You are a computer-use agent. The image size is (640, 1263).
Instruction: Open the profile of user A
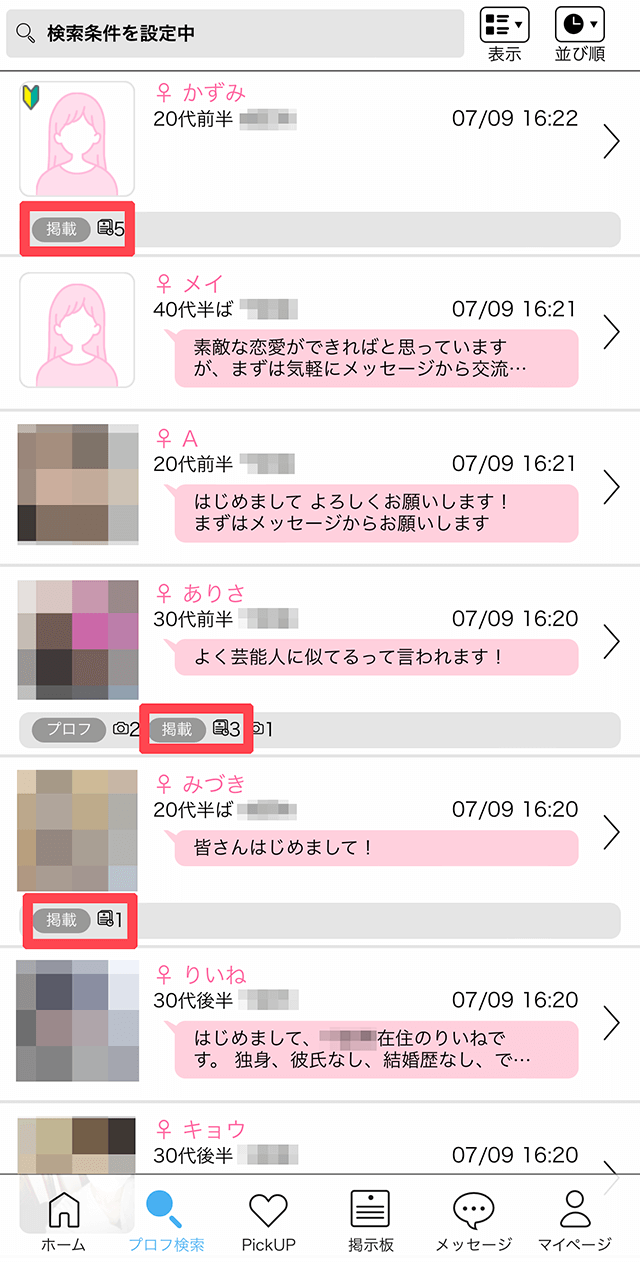point(380,487)
